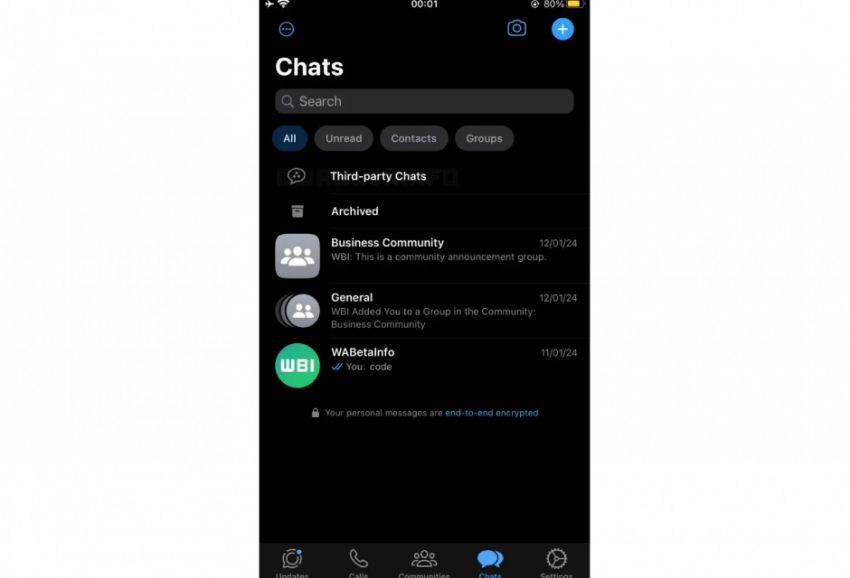Screen dimensions: 850x578
Task: Filter the list to Groups
Action: 484,138
